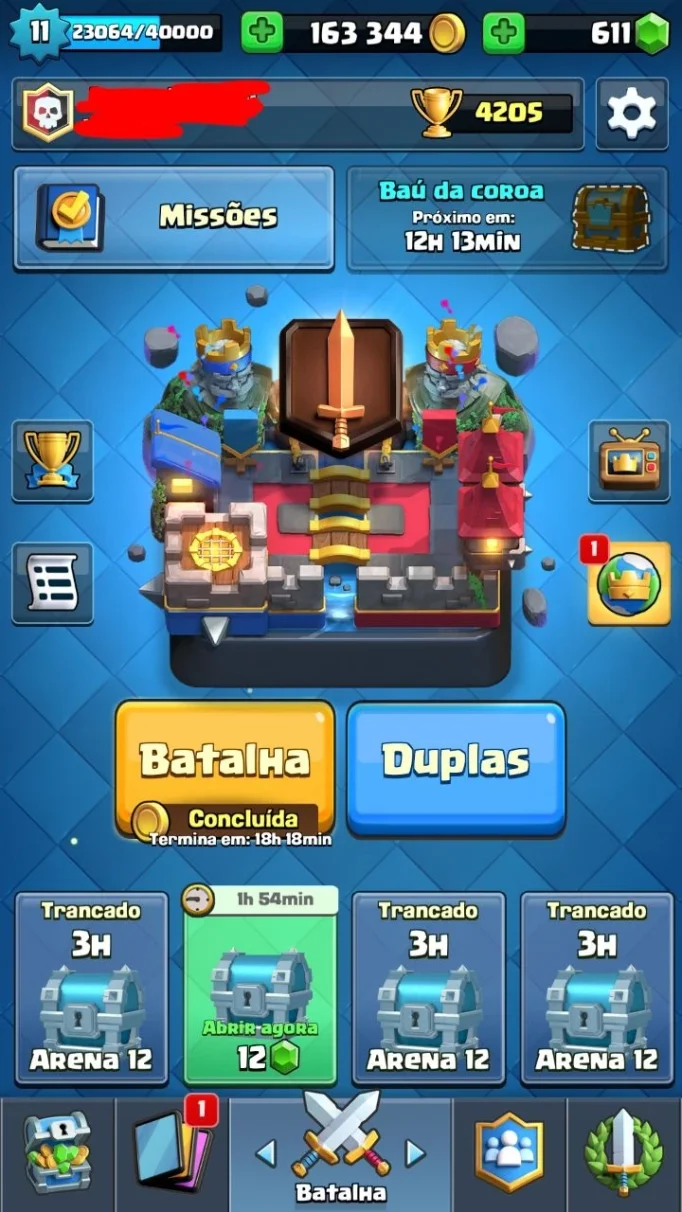This screenshot has width=682, height=1212.
Task: Tap left arrow next to Batalha tab
Action: (266, 1153)
